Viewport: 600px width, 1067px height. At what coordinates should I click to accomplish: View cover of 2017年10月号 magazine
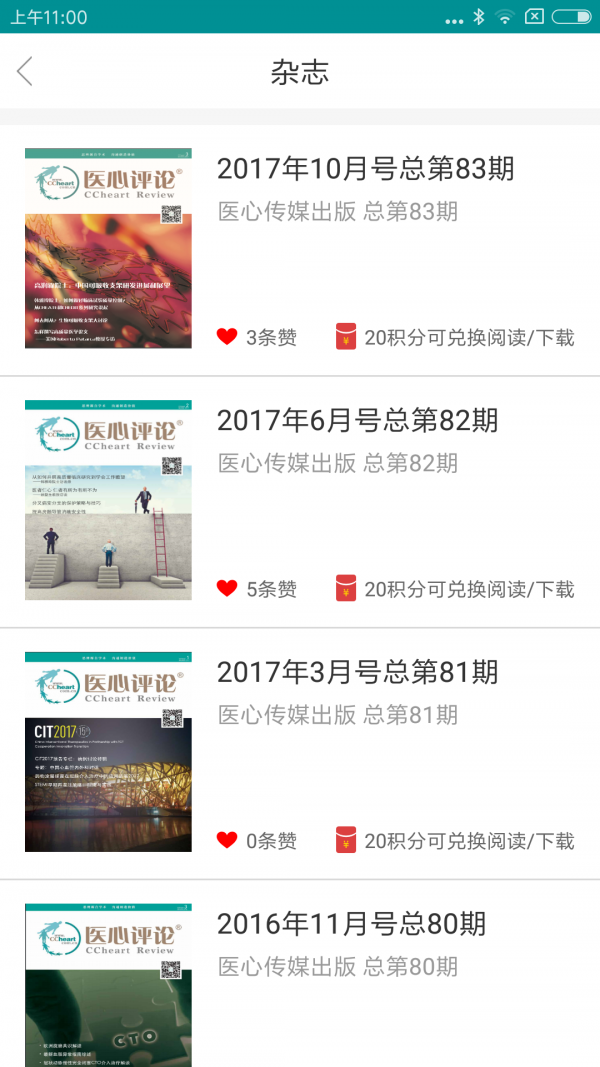pos(108,248)
